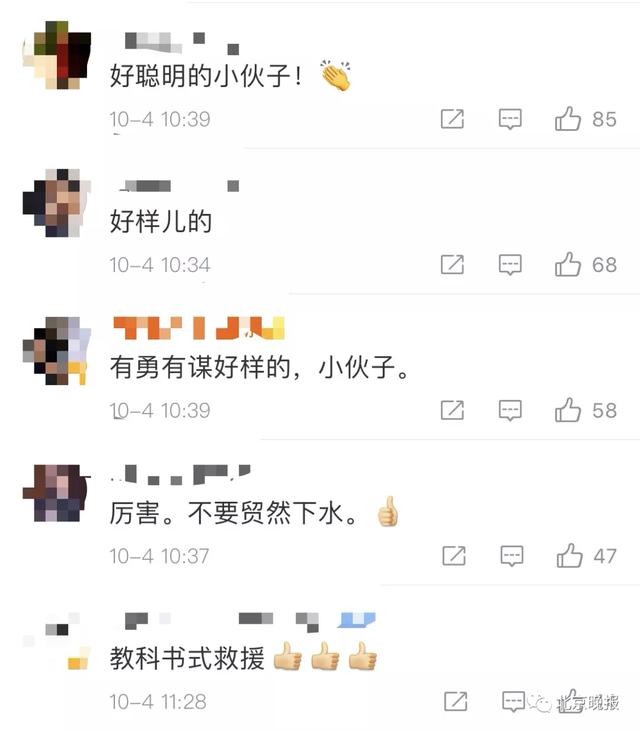This screenshot has height=731, width=640.
Task: Repost the comment 好聪明的小伙子
Action: [452, 119]
